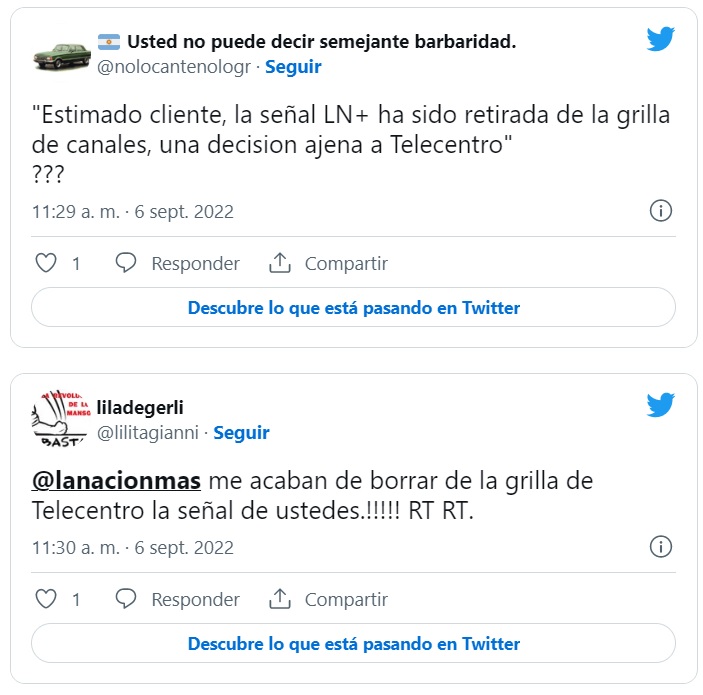Open Twitter bird logo on nolocantenologr's tweet
The width and height of the screenshot is (703, 695).
(661, 40)
